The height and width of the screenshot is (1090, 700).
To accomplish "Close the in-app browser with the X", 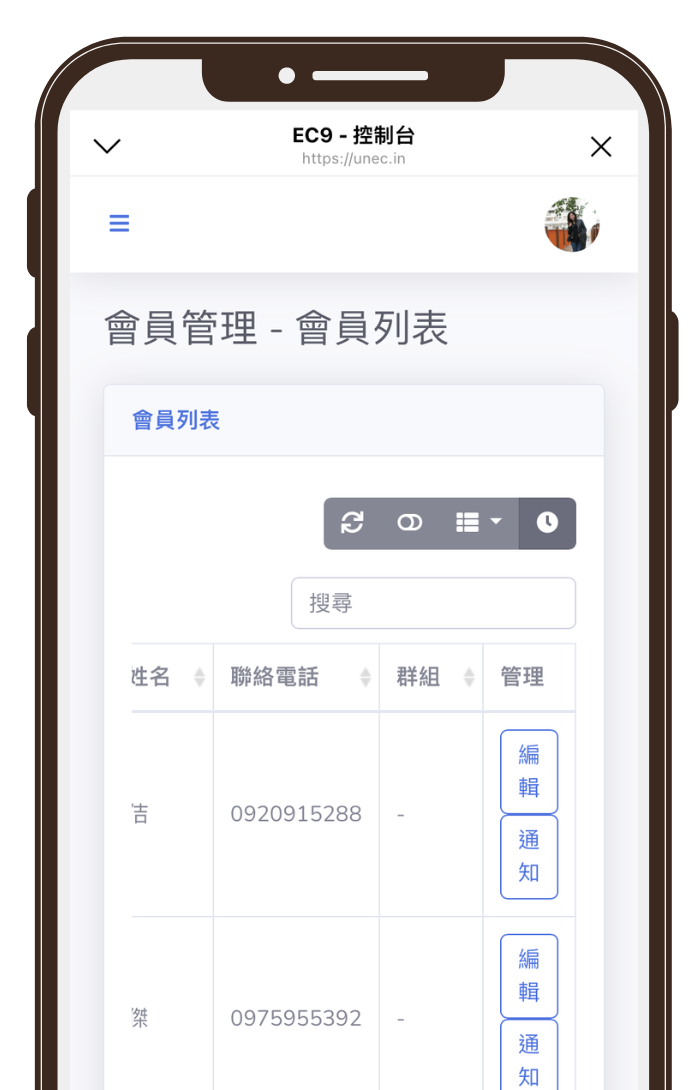I will pyautogui.click(x=600, y=147).
